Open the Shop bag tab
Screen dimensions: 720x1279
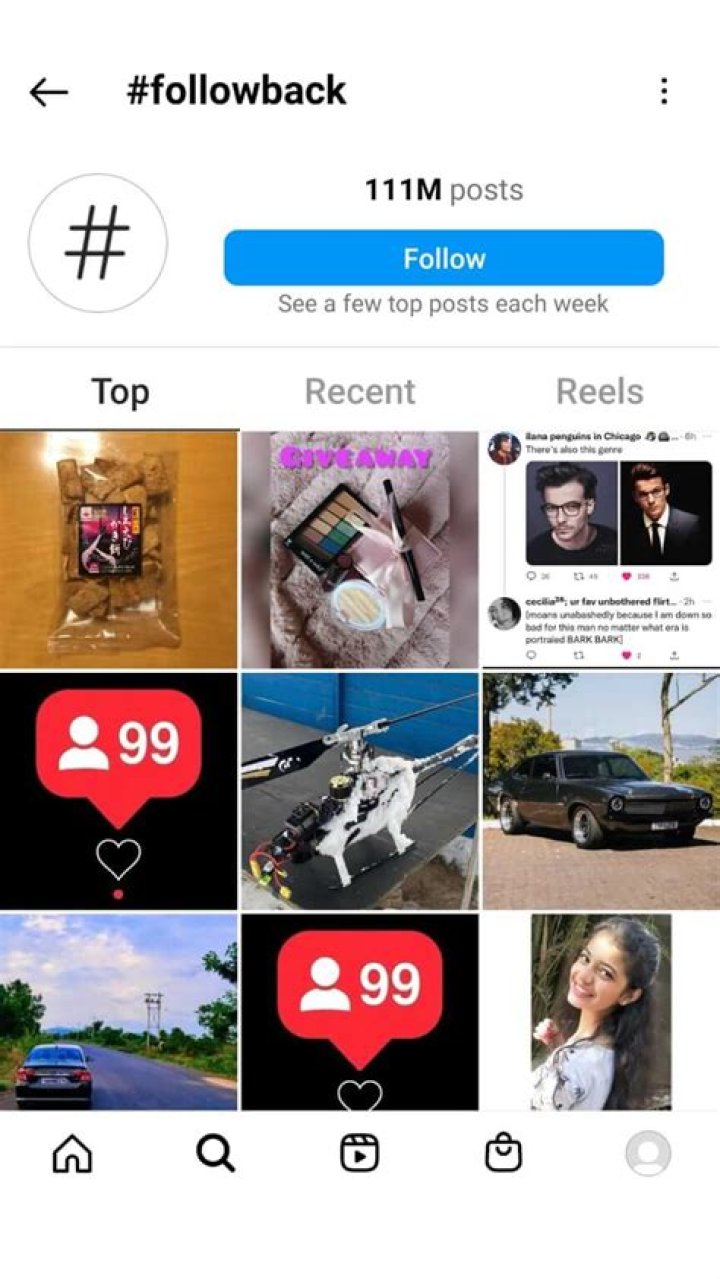503,1153
